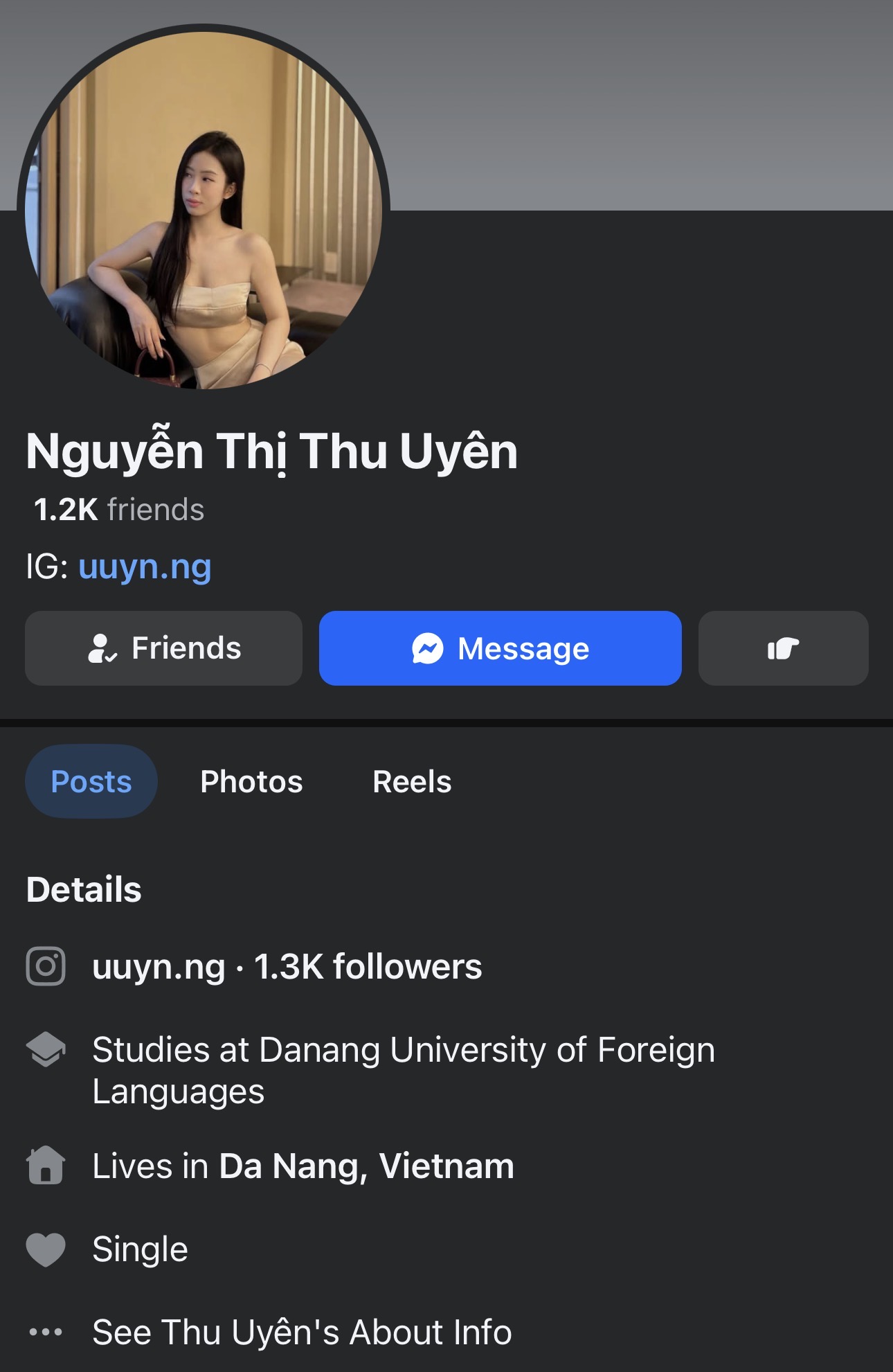This screenshot has height=1372, width=893.
Task: Open the profile picture
Action: pos(204,208)
